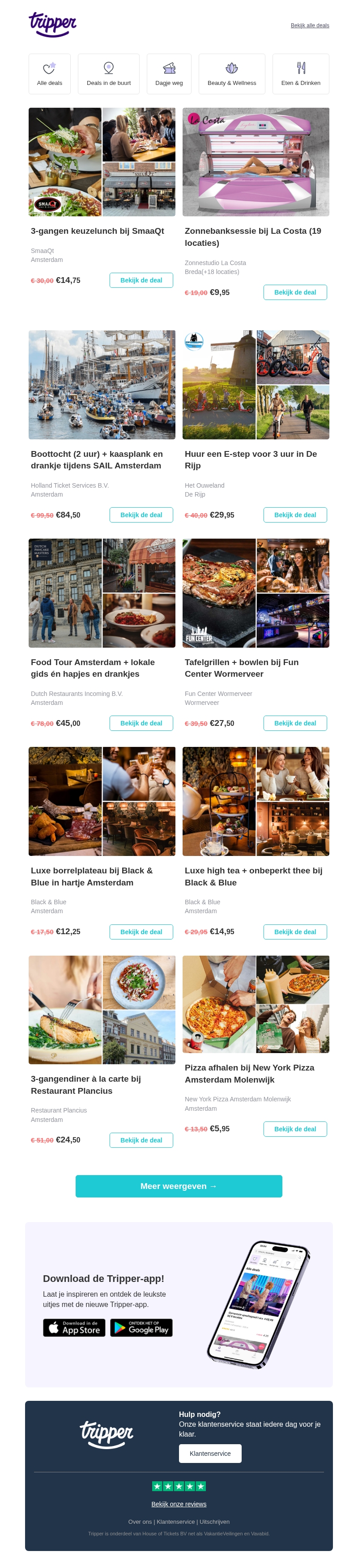The height and width of the screenshot is (1568, 358).
Task: Show more deals with Meer weergeven
Action: [179, 1186]
